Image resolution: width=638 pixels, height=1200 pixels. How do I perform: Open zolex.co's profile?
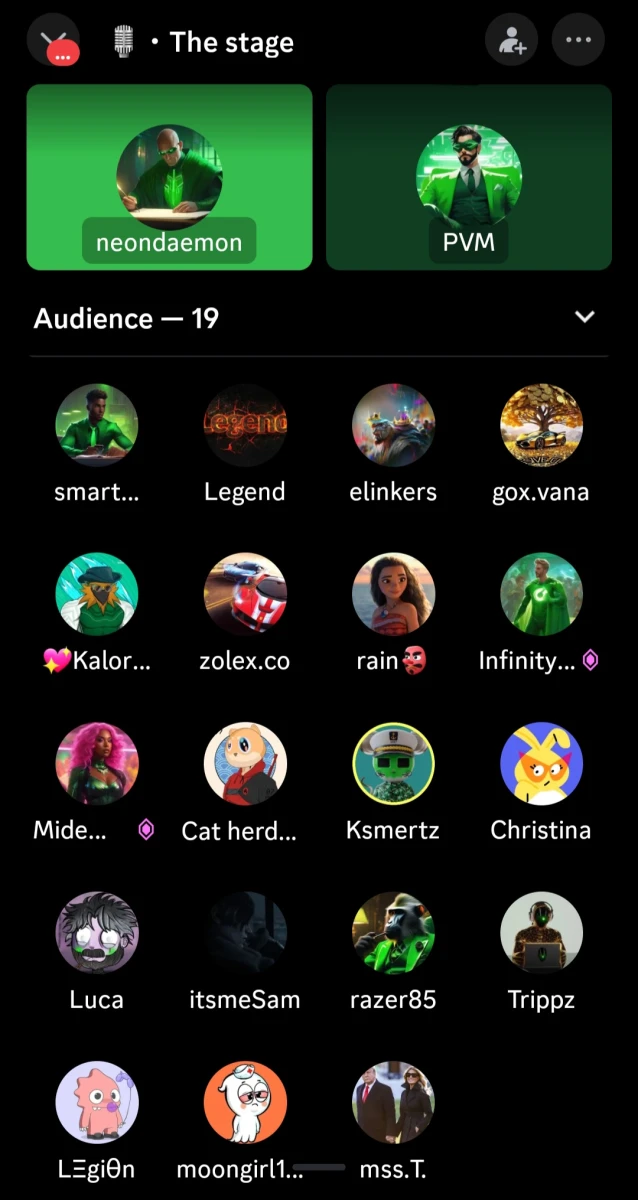click(x=245, y=595)
